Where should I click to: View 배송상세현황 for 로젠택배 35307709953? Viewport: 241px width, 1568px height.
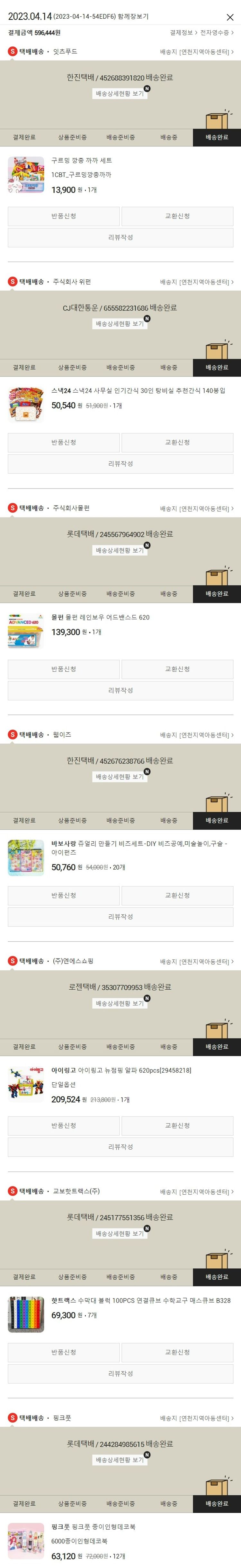120,1003
